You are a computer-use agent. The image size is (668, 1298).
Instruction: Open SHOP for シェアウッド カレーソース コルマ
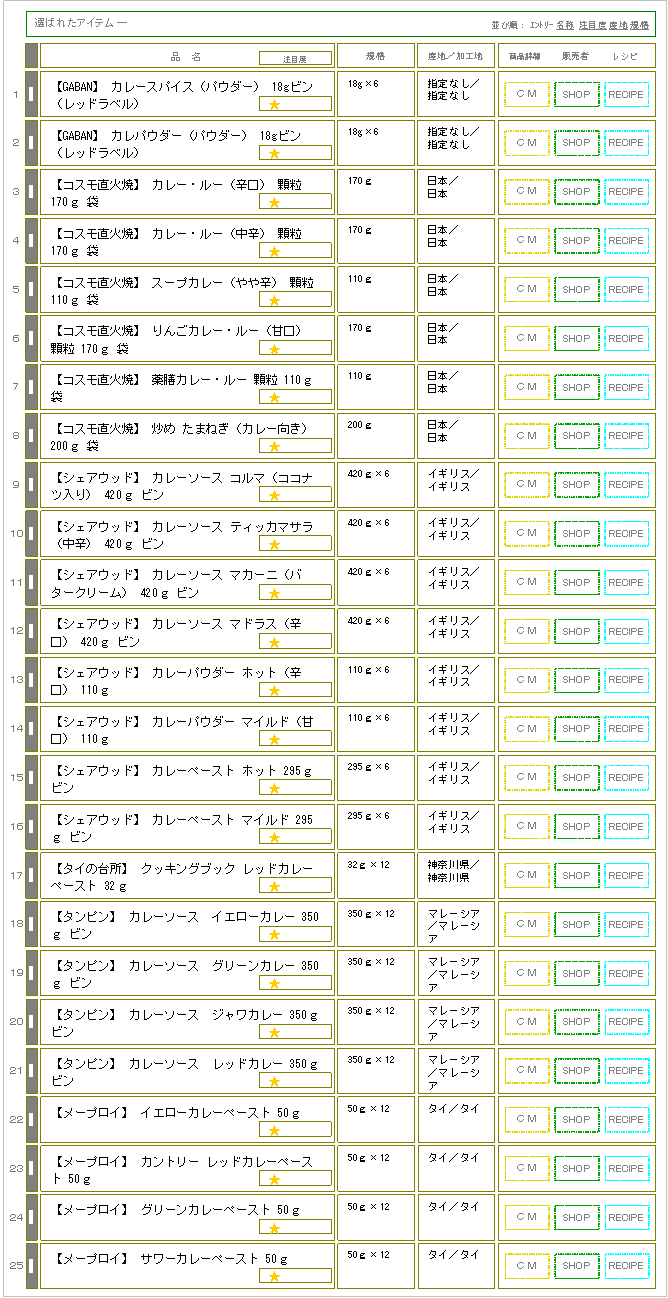576,485
